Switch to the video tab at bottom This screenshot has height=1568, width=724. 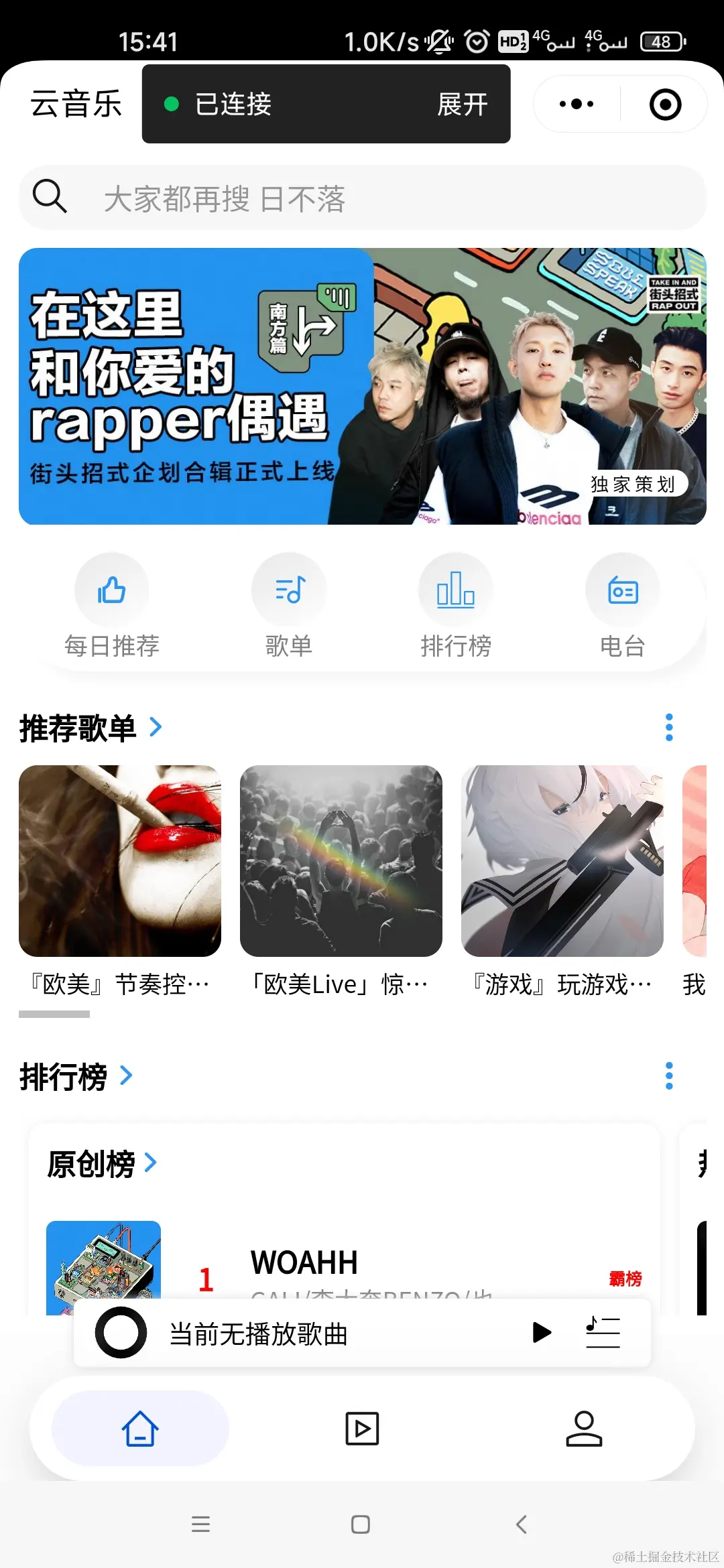point(361,1428)
